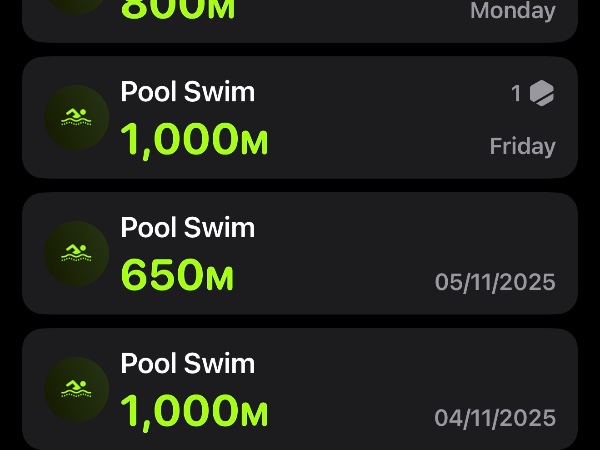
Task: Open the 1,000m Pool Swim from 04/11/2025
Action: [x=300, y=390]
